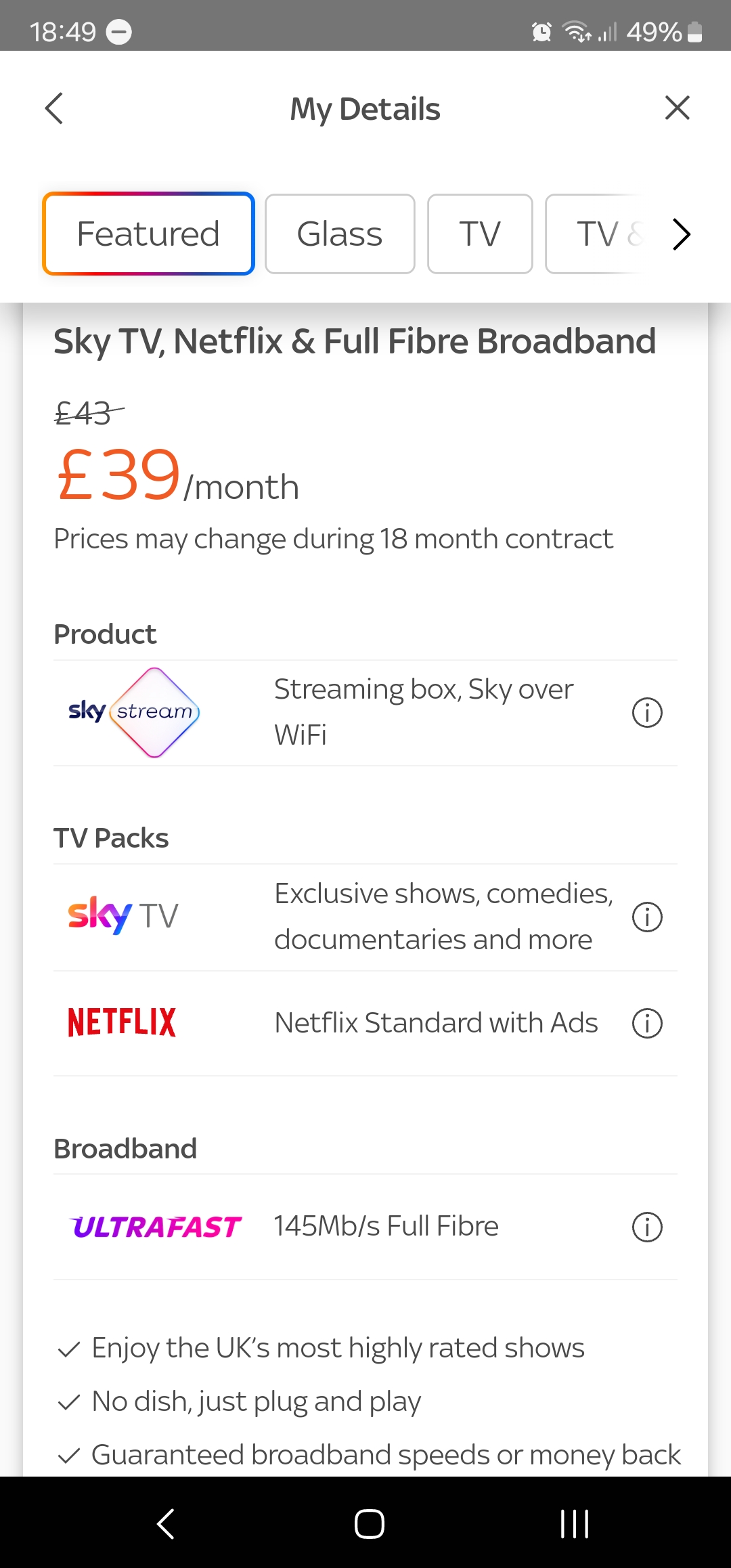Open info for Sky TV pack
This screenshot has width=731, height=1568.
click(x=647, y=917)
